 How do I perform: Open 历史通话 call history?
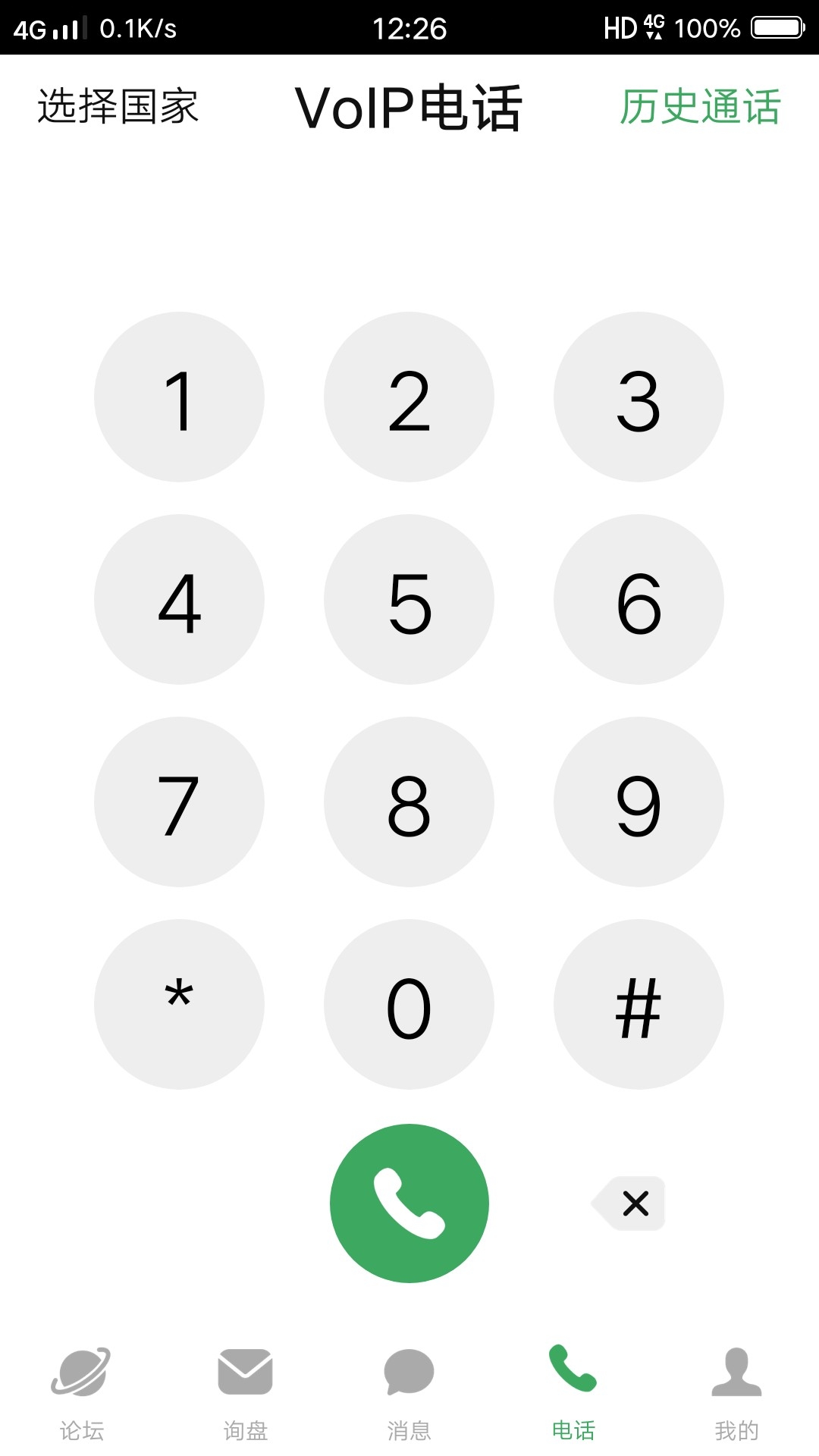point(700,106)
